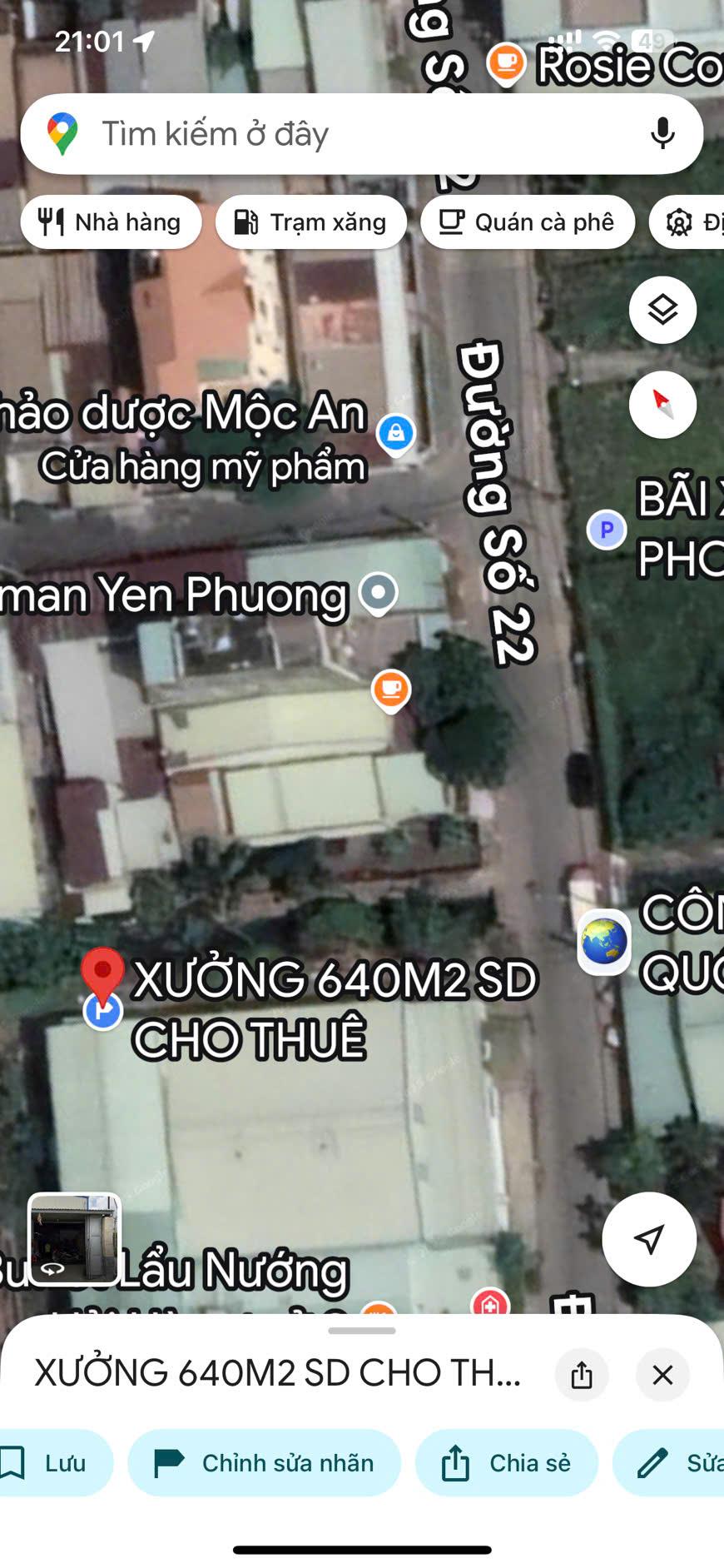Tap the 'Chia sẻ' button

click(507, 1463)
